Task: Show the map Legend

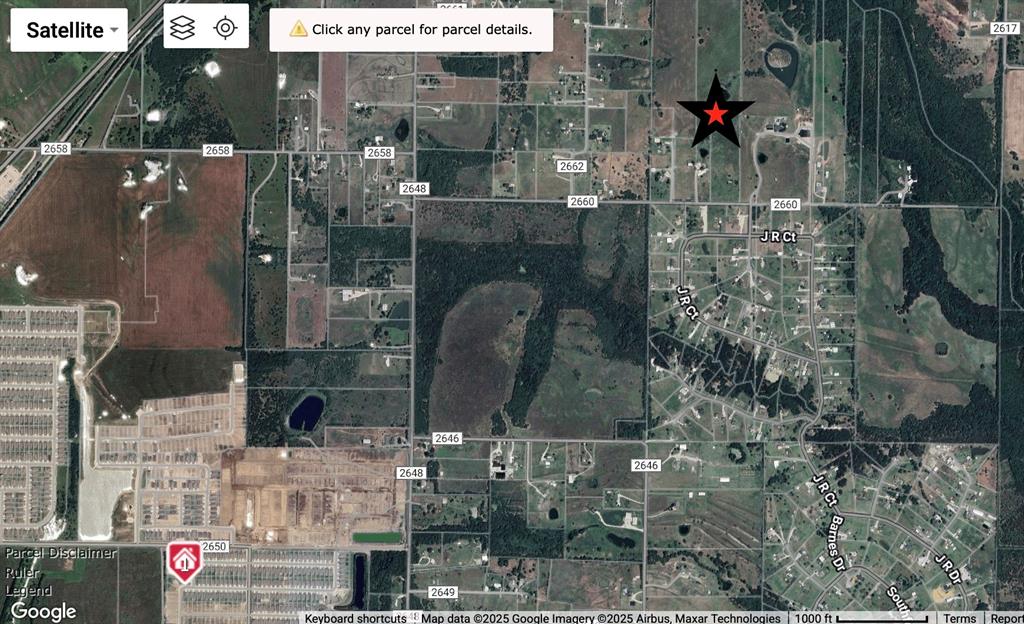Action: pos(27,590)
